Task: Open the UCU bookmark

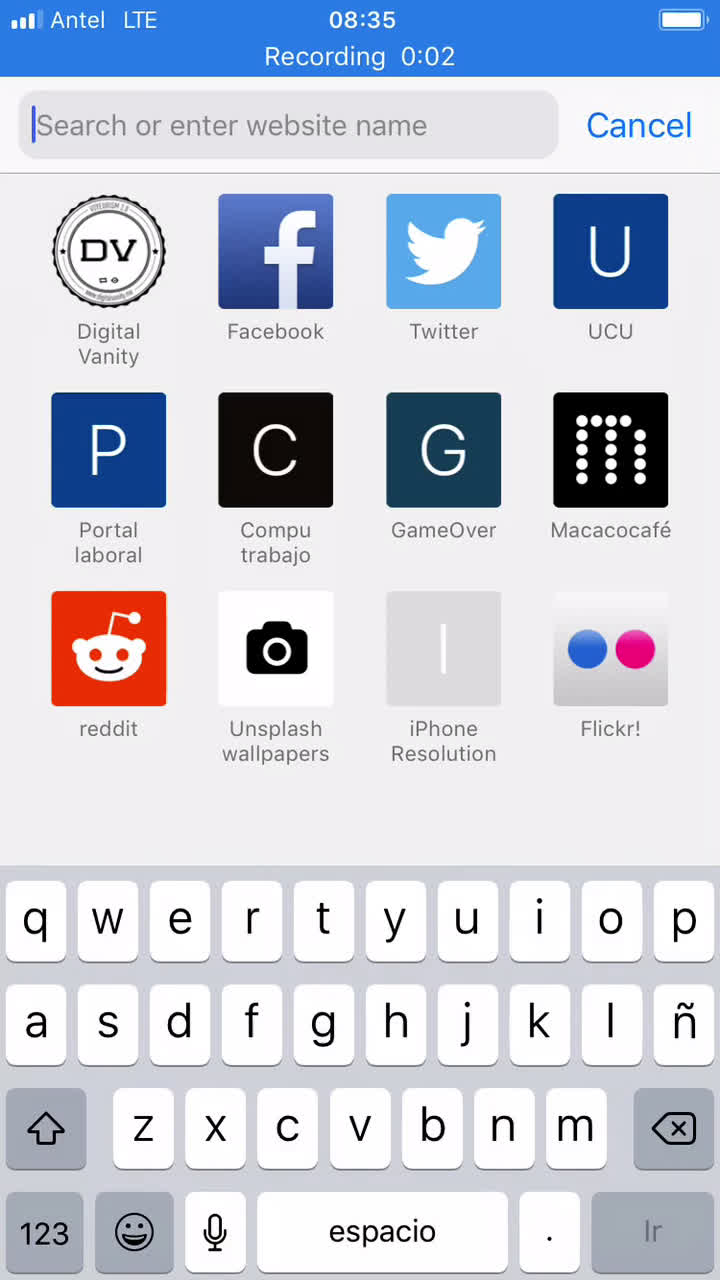Action: pos(610,251)
